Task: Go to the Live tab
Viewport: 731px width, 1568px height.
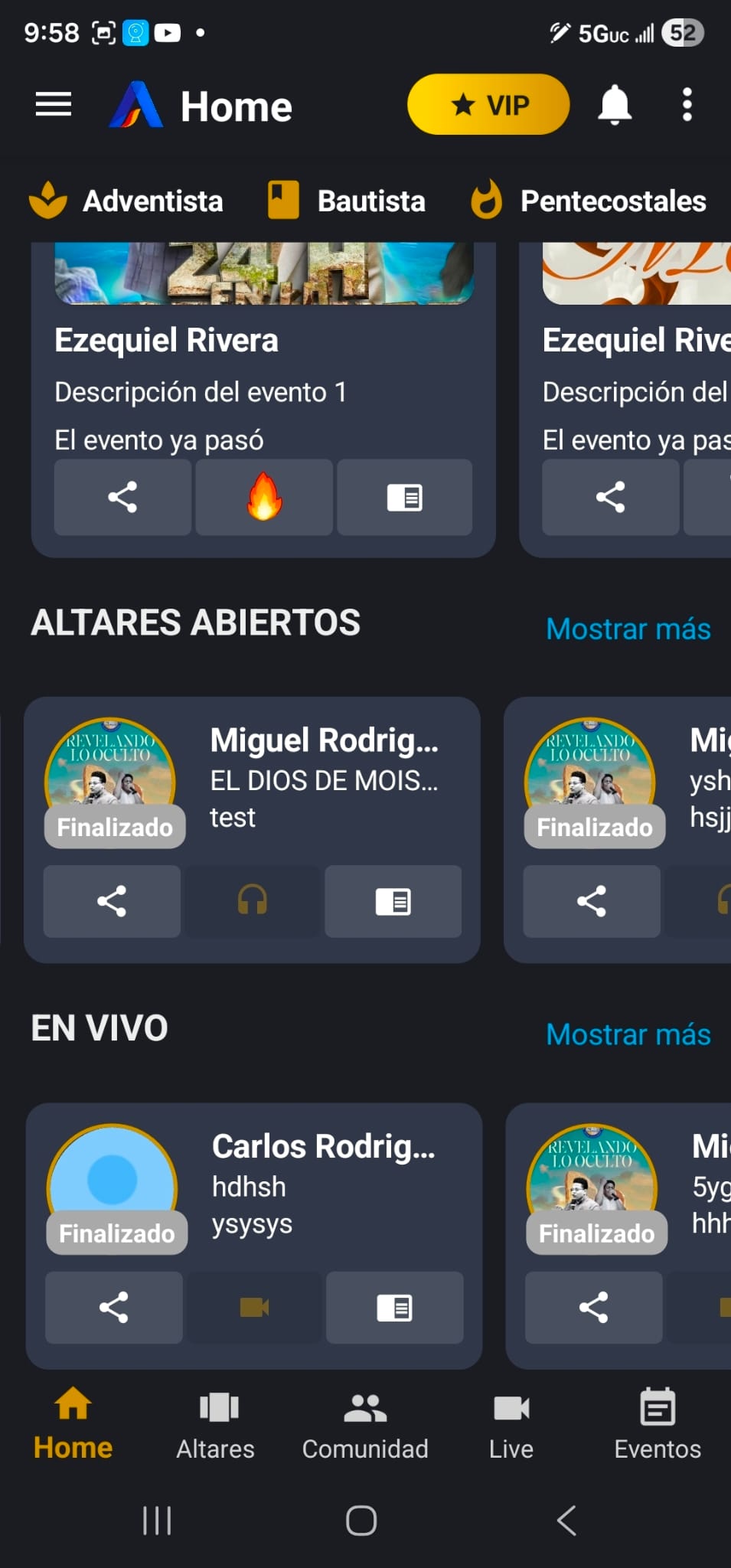Action: pyautogui.click(x=511, y=1426)
